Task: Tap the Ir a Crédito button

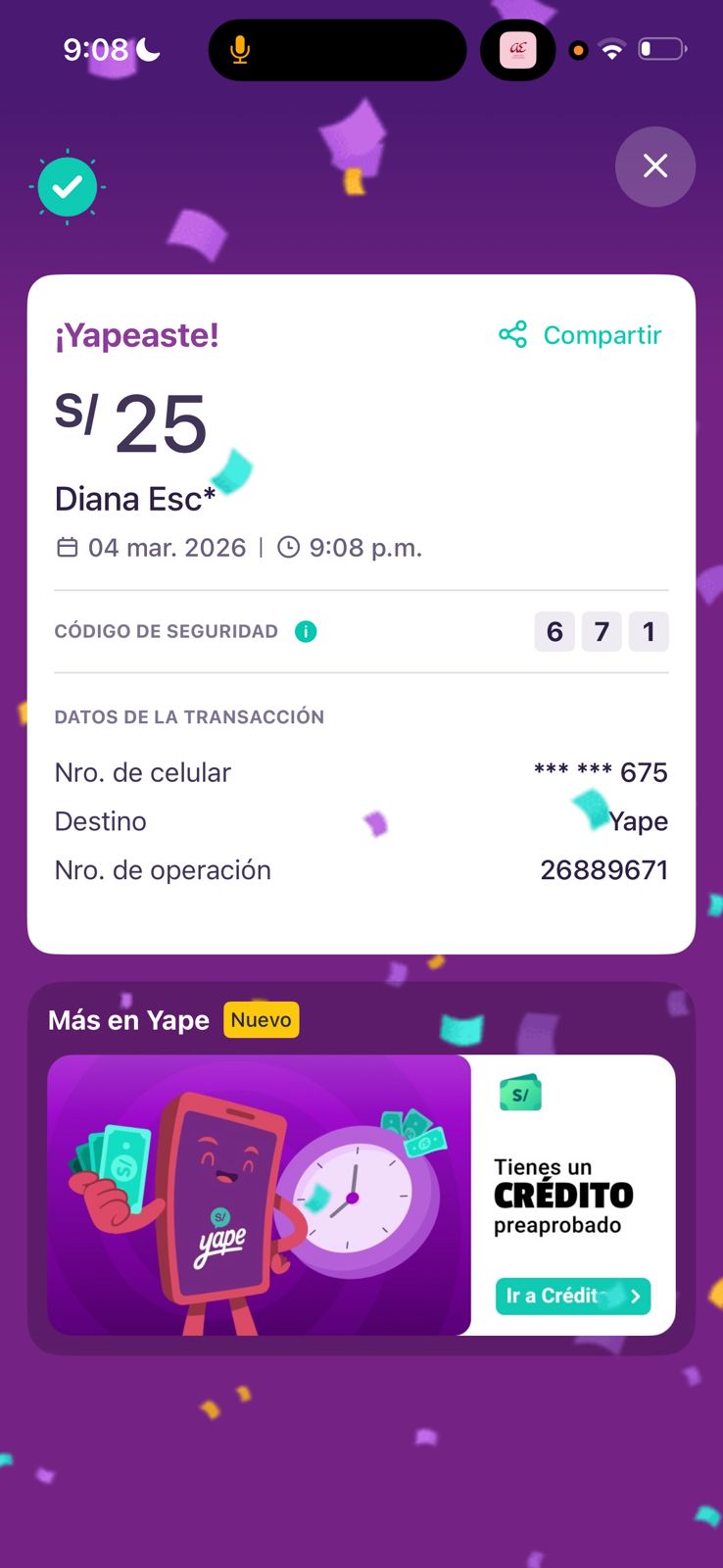Action: tap(572, 1296)
